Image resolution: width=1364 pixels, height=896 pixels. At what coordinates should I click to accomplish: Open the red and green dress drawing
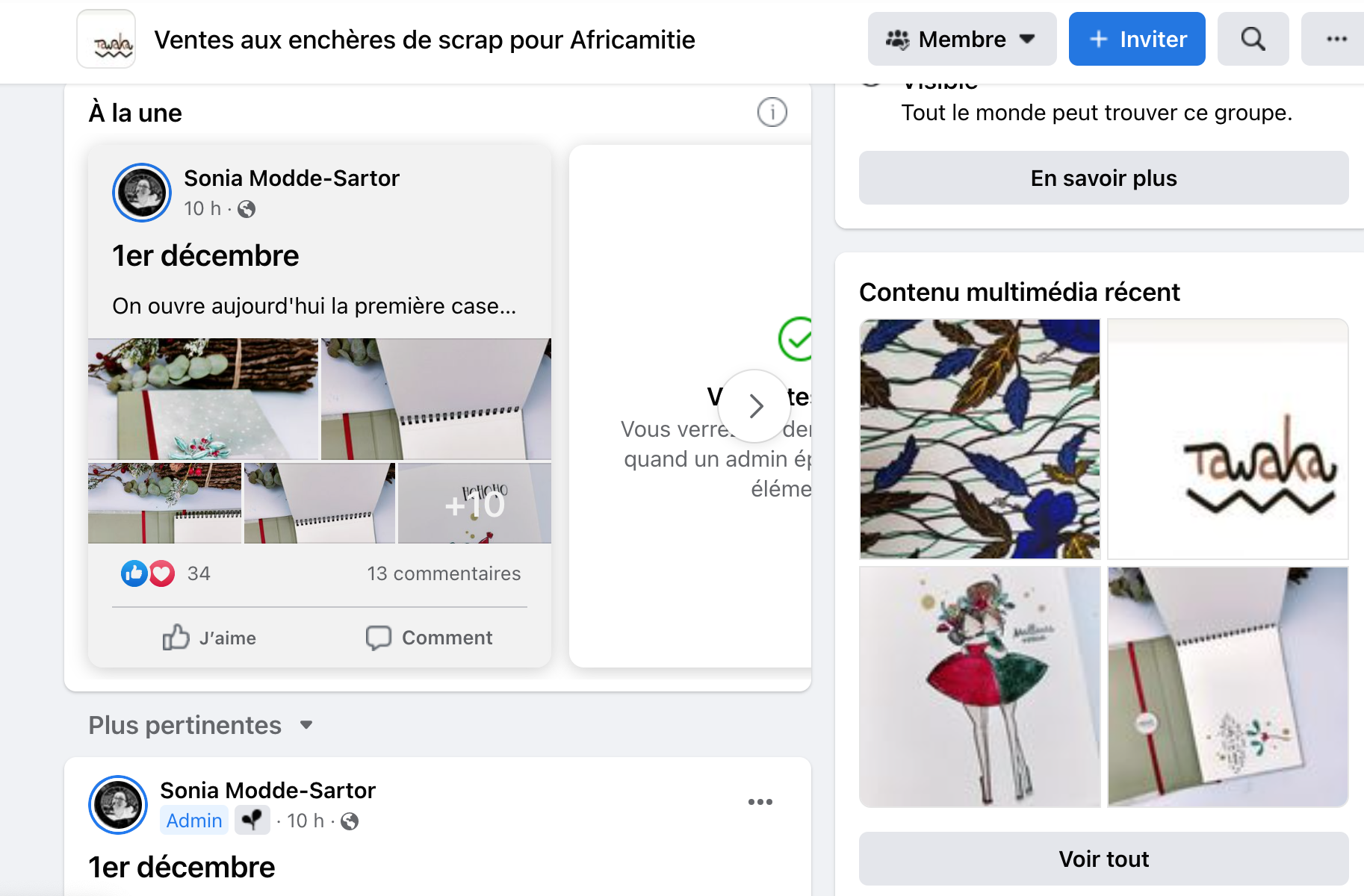click(x=979, y=686)
